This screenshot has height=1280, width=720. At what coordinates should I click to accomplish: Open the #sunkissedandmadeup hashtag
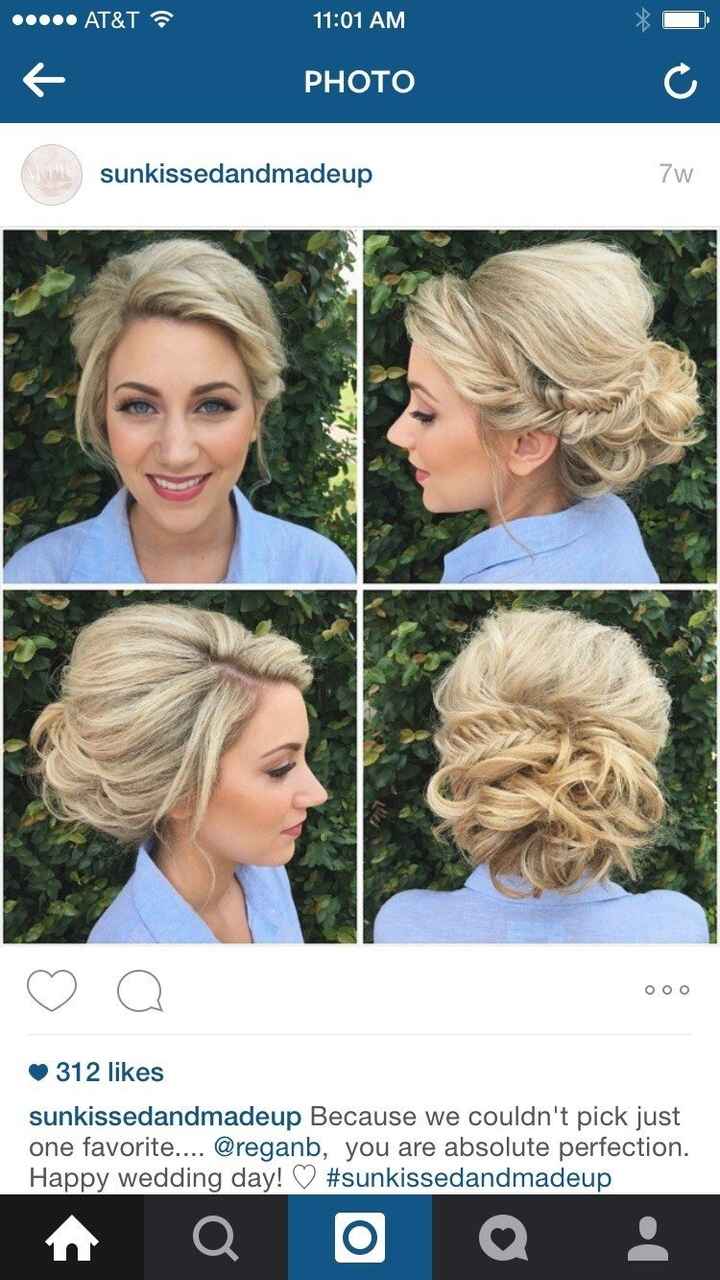pos(468,1178)
